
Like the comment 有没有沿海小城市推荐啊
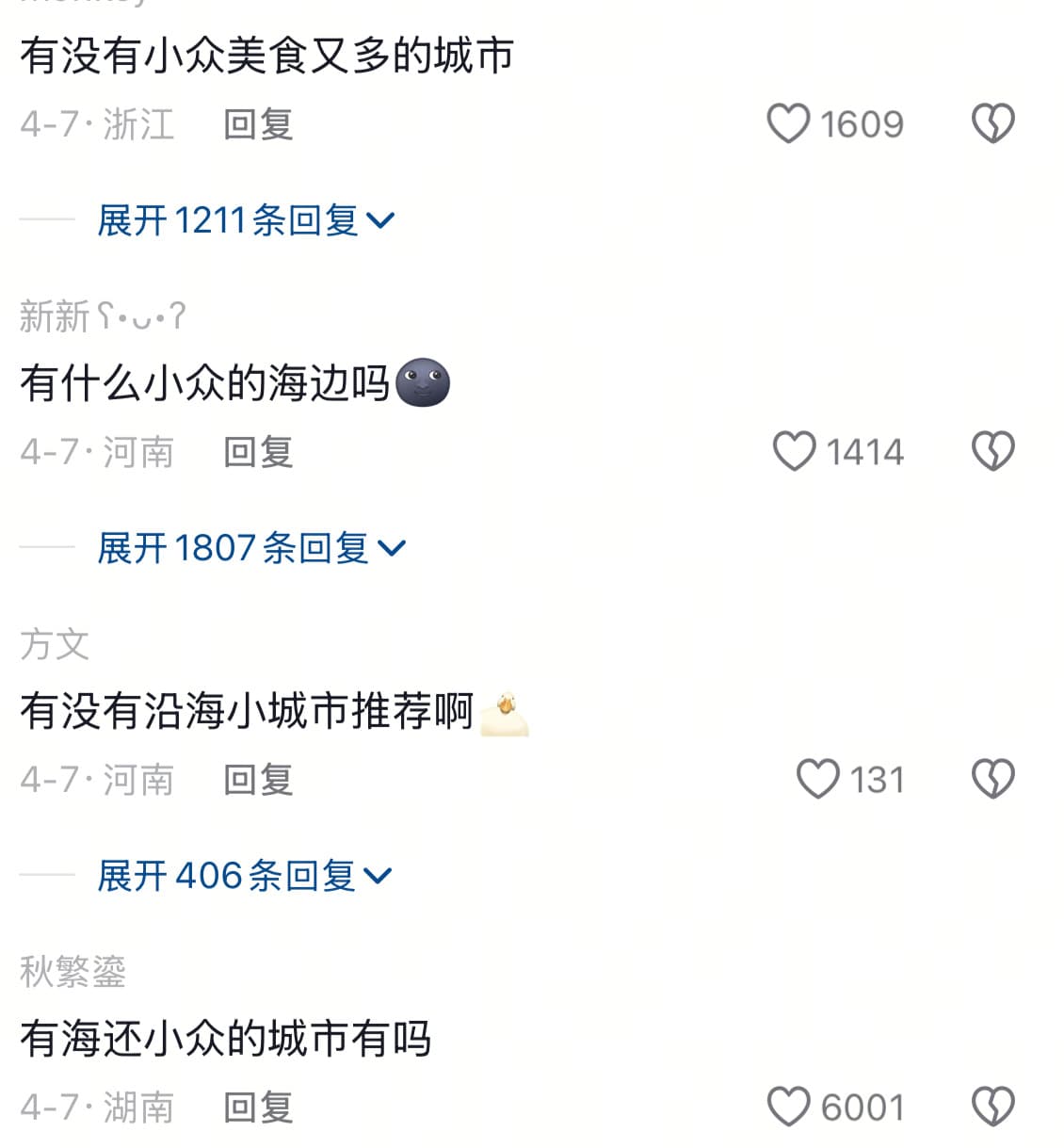pos(817,779)
